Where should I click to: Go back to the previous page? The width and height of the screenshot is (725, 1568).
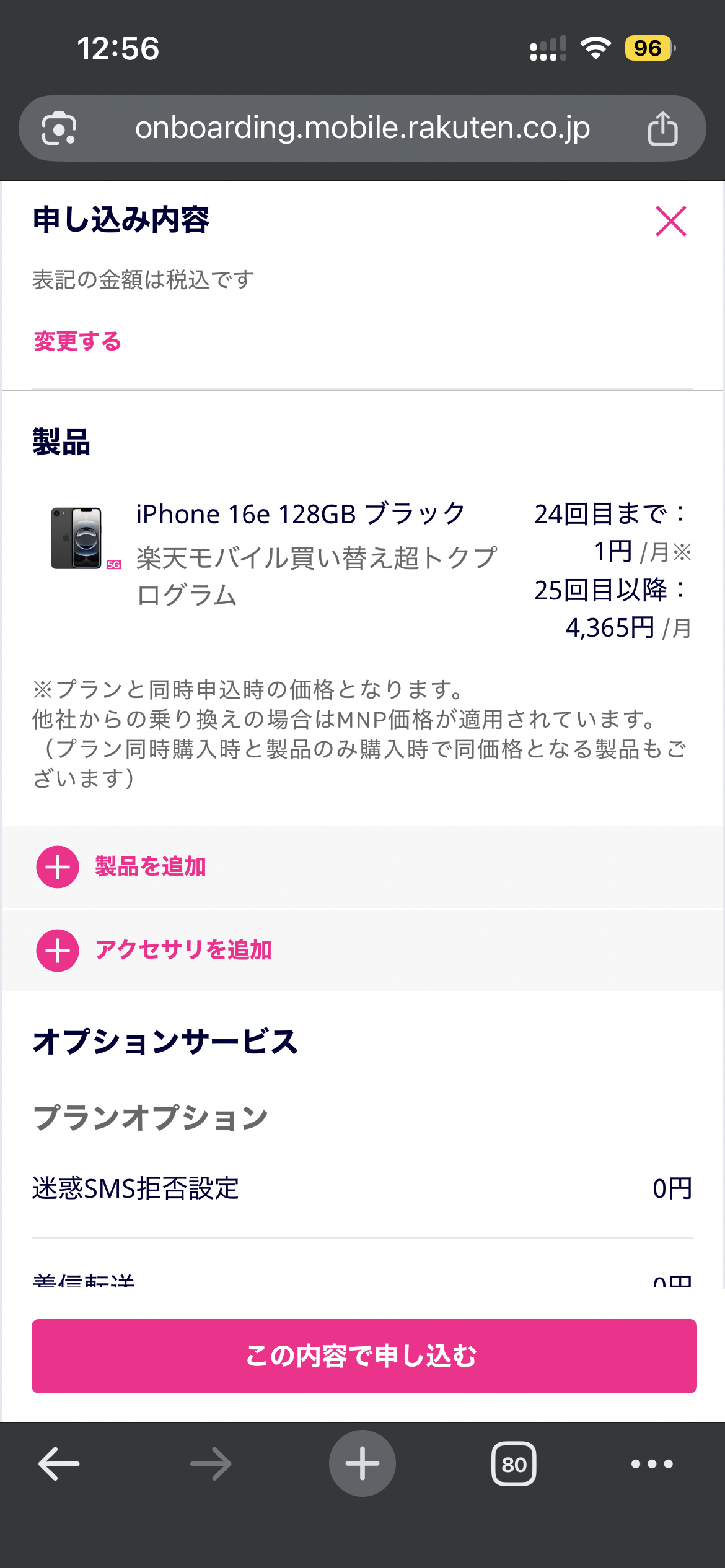(x=59, y=1464)
